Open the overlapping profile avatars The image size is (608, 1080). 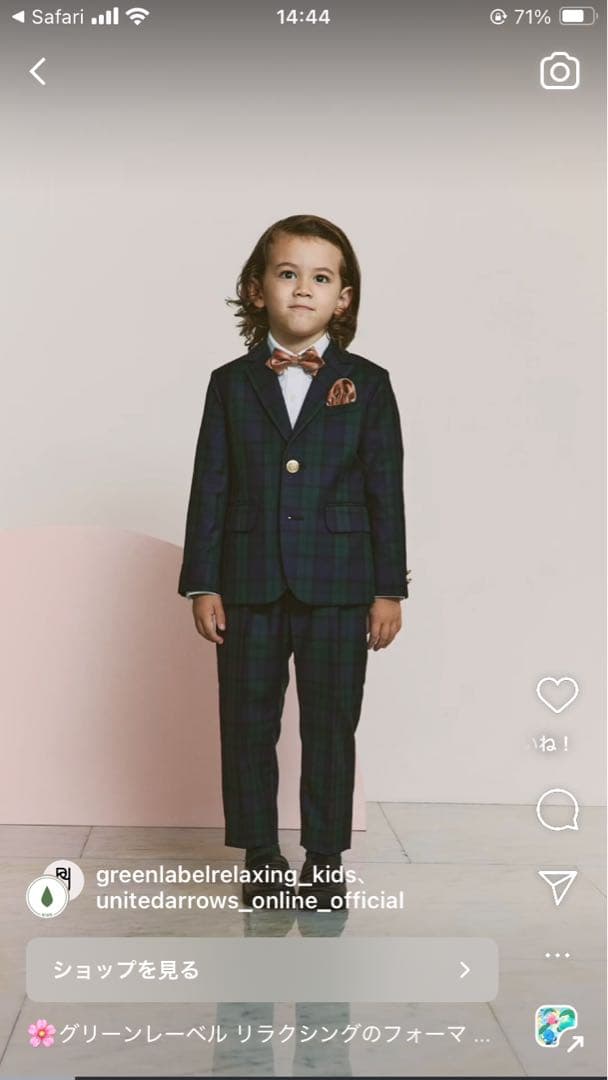click(55, 888)
